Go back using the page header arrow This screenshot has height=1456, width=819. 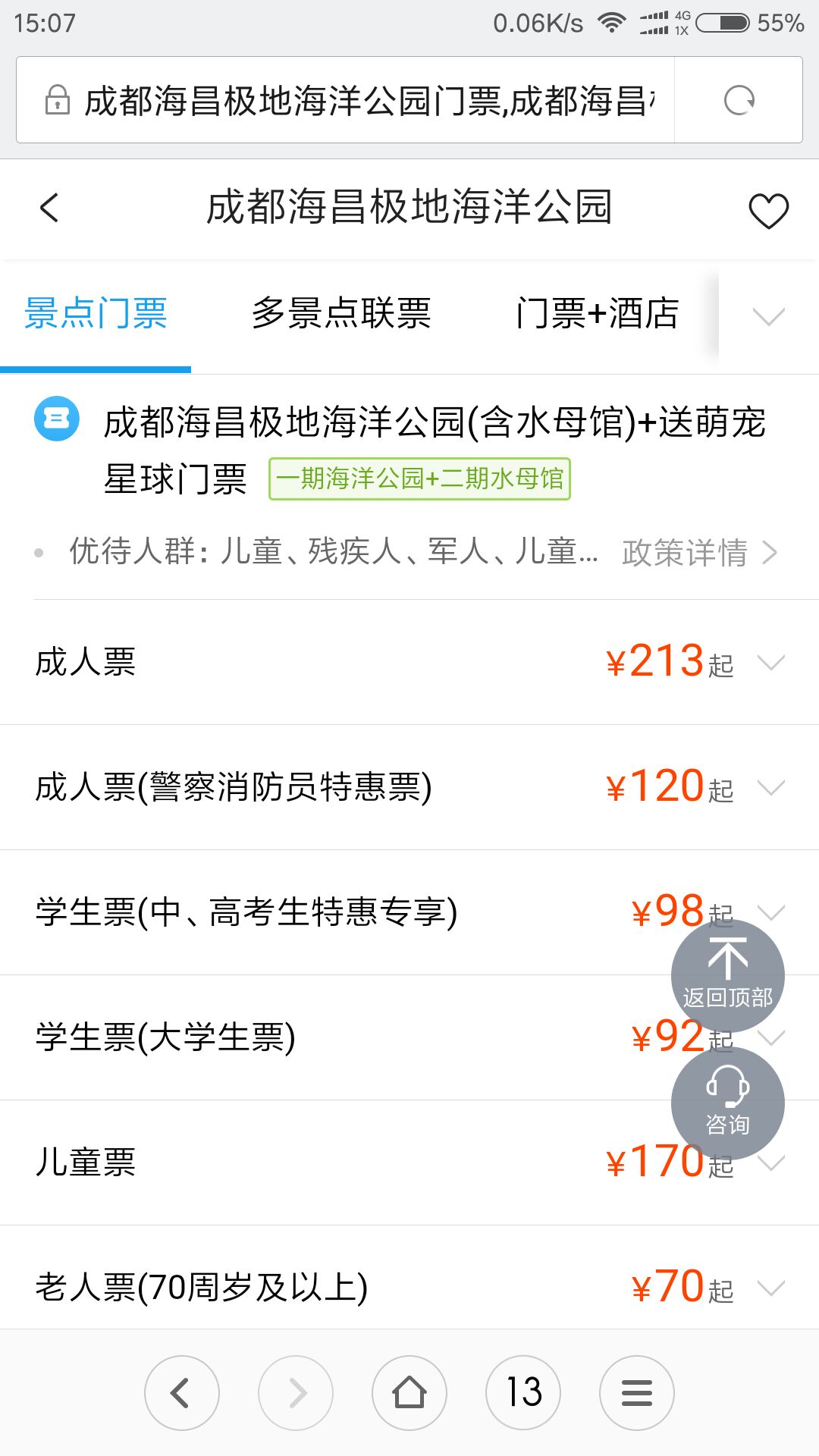(x=49, y=208)
